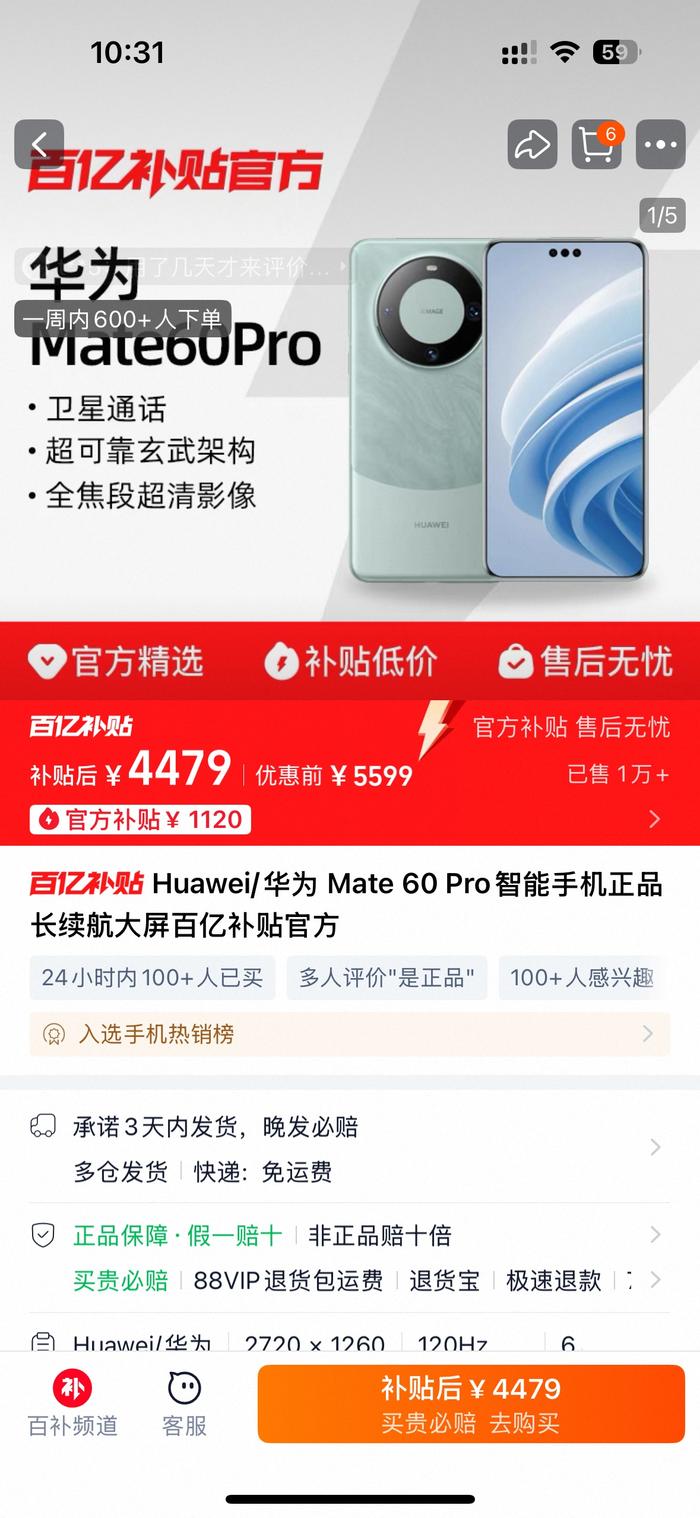The height and width of the screenshot is (1518, 700).
Task: Share this Mate 60 Pro listing
Action: (532, 145)
